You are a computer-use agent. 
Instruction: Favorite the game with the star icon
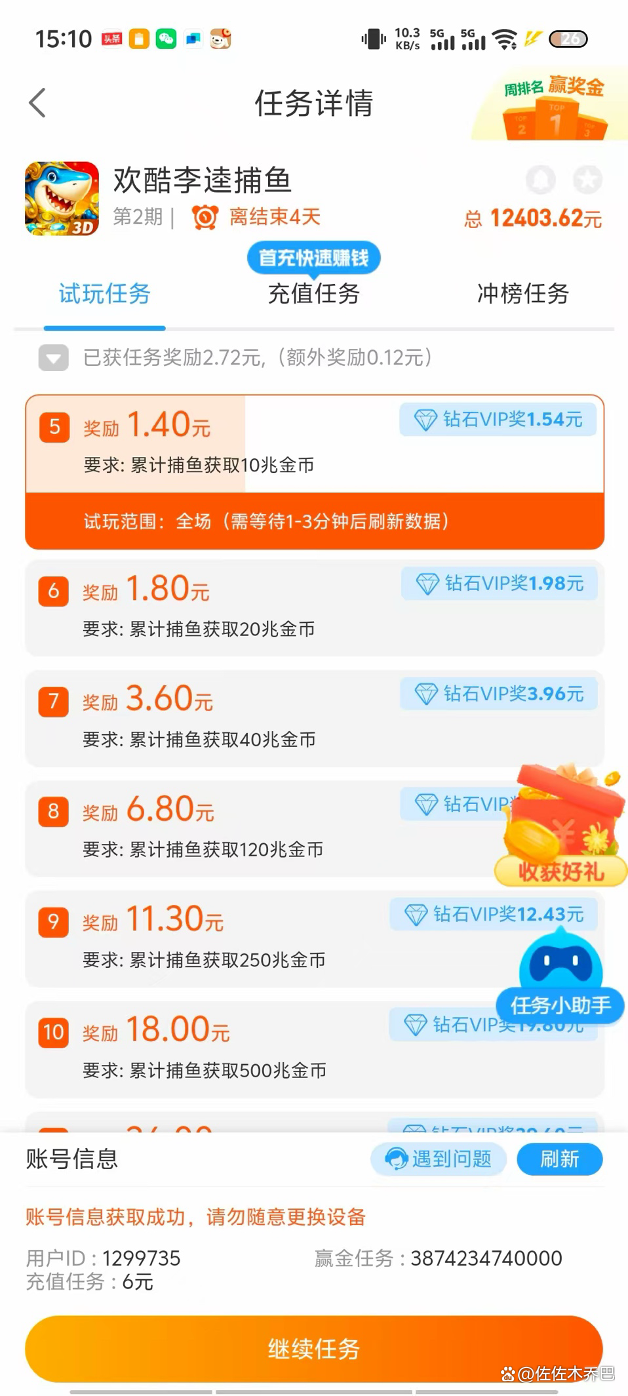point(588,180)
